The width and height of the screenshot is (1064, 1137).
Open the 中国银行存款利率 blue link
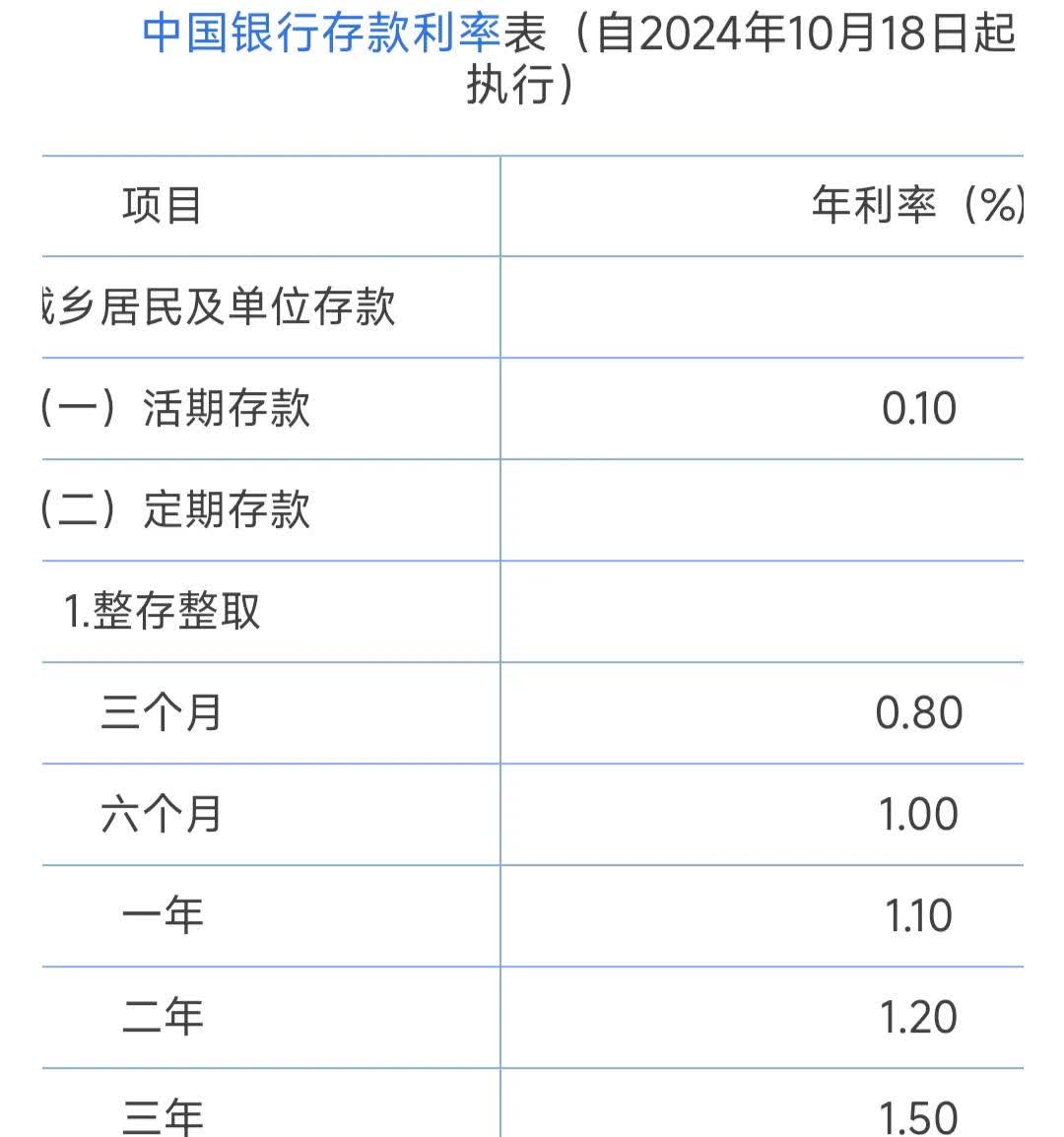click(322, 34)
